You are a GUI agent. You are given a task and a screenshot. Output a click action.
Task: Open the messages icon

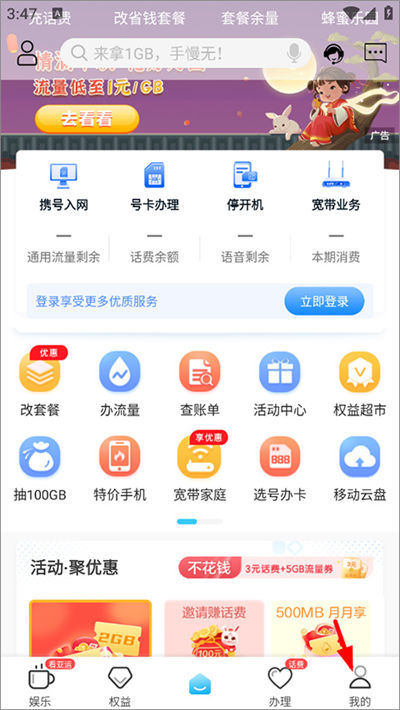pyautogui.click(x=376, y=53)
